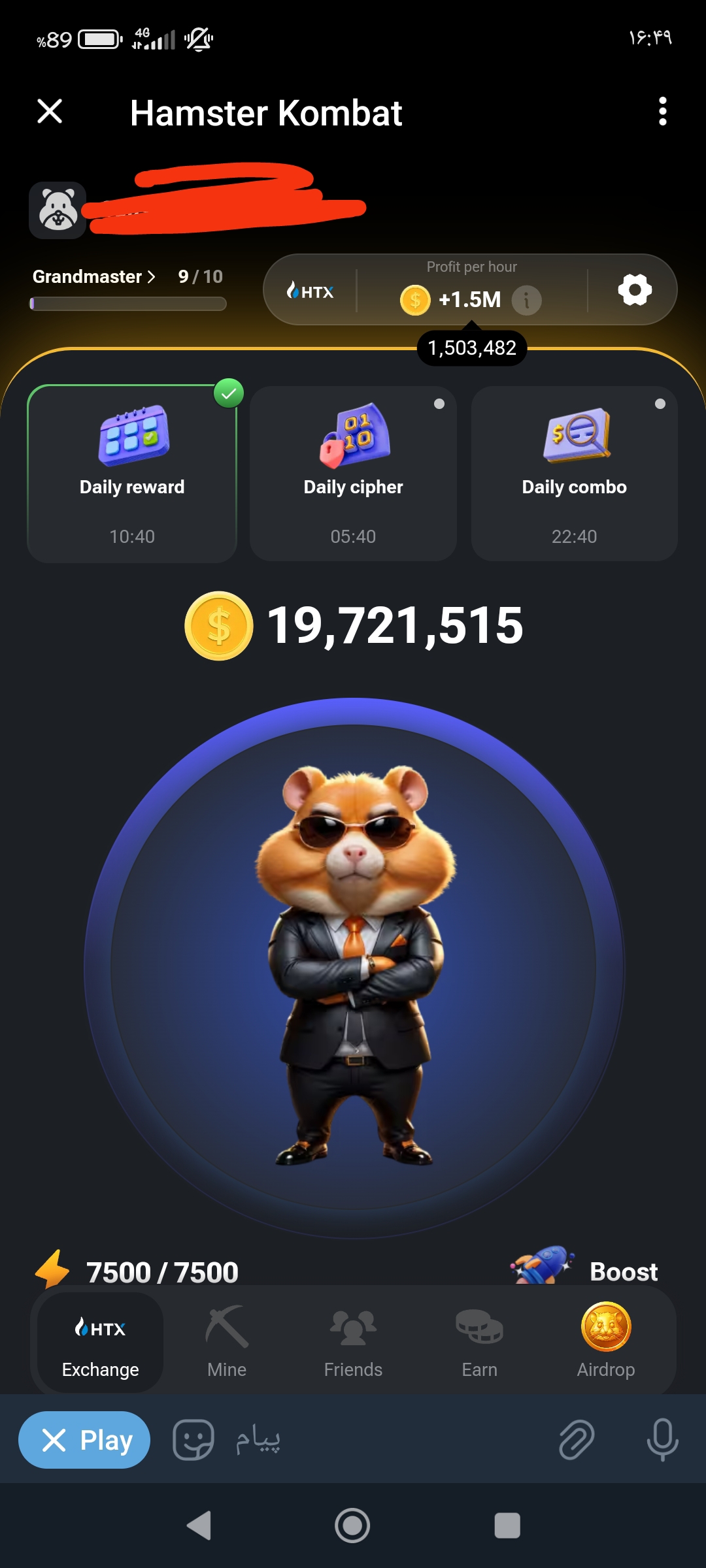Switch to the Mine tab

[x=227, y=1343]
